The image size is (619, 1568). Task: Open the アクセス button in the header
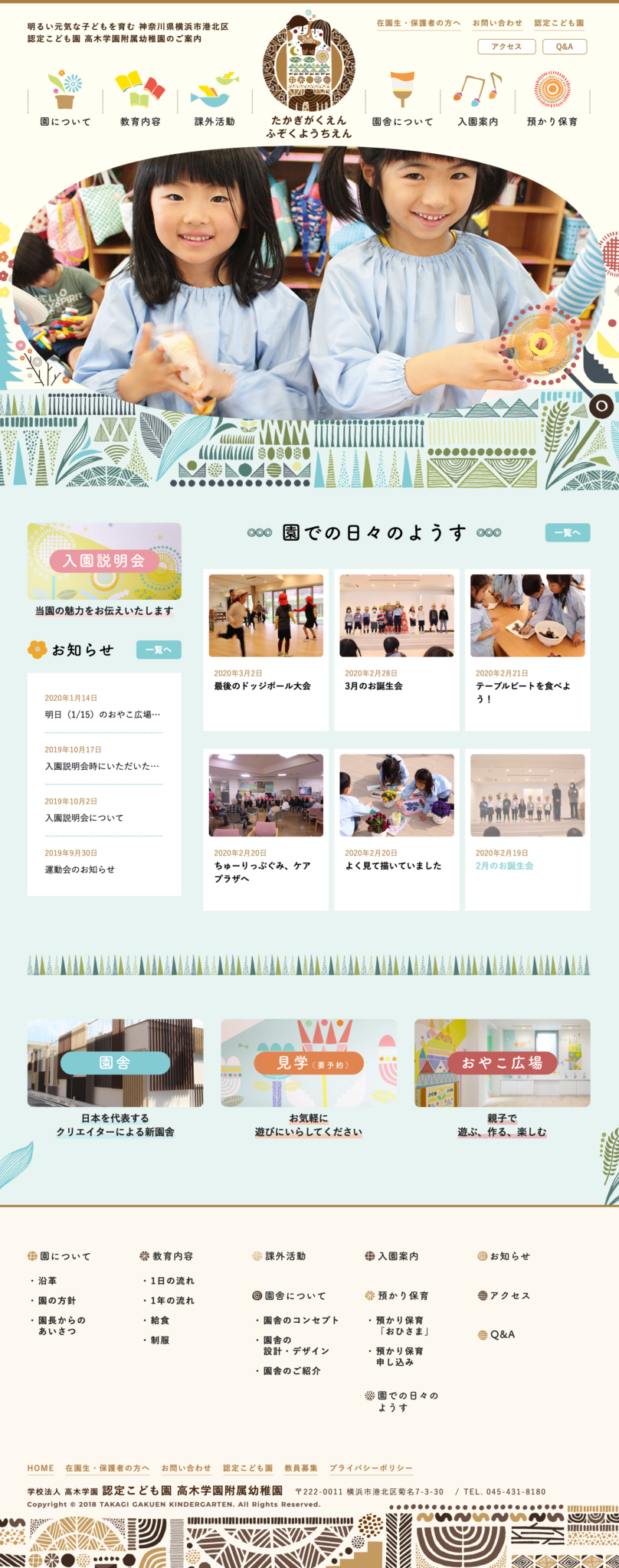[x=506, y=47]
